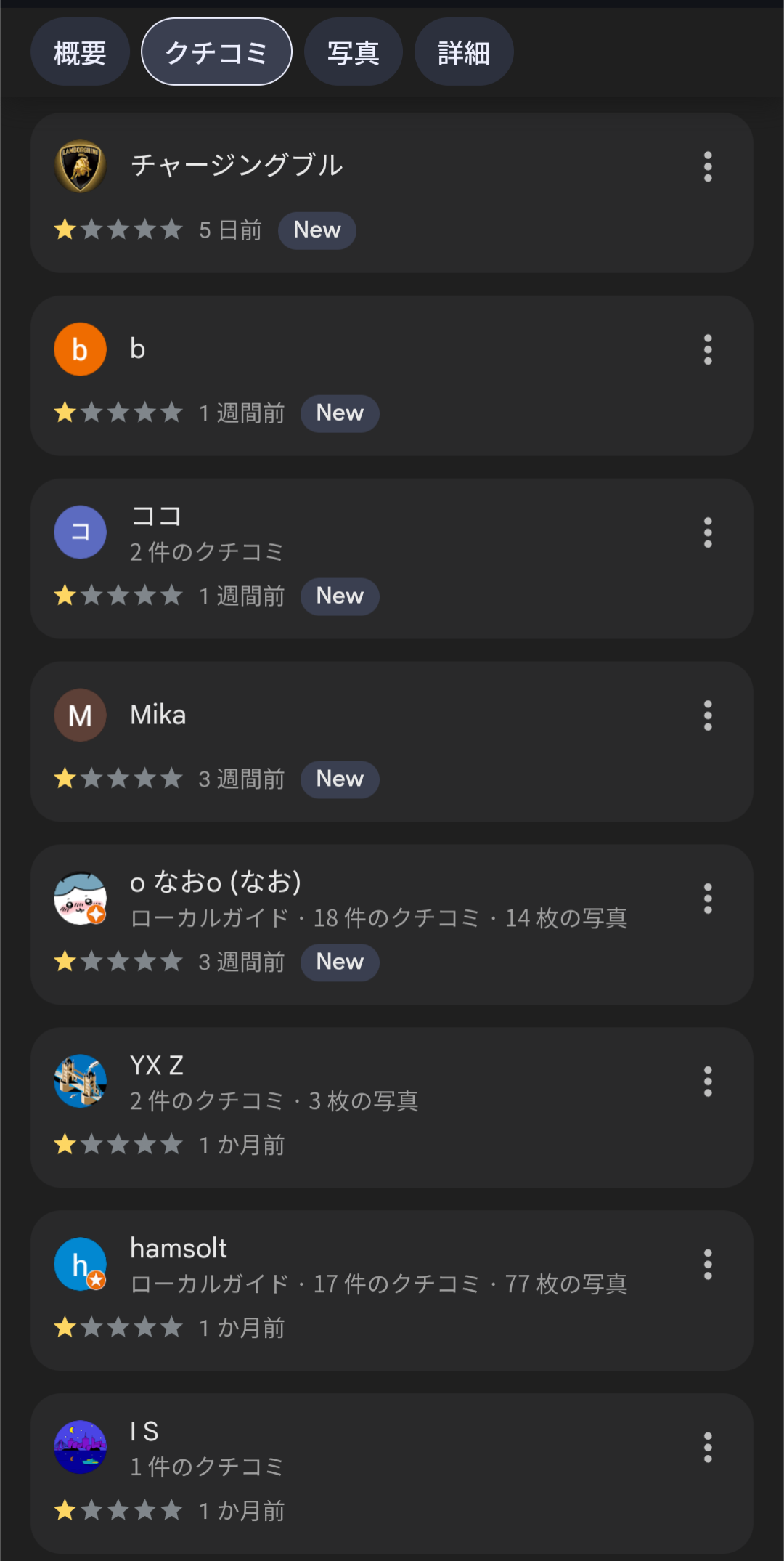View o なおo (なお)'s profile
The image size is (784, 1561).
click(81, 899)
